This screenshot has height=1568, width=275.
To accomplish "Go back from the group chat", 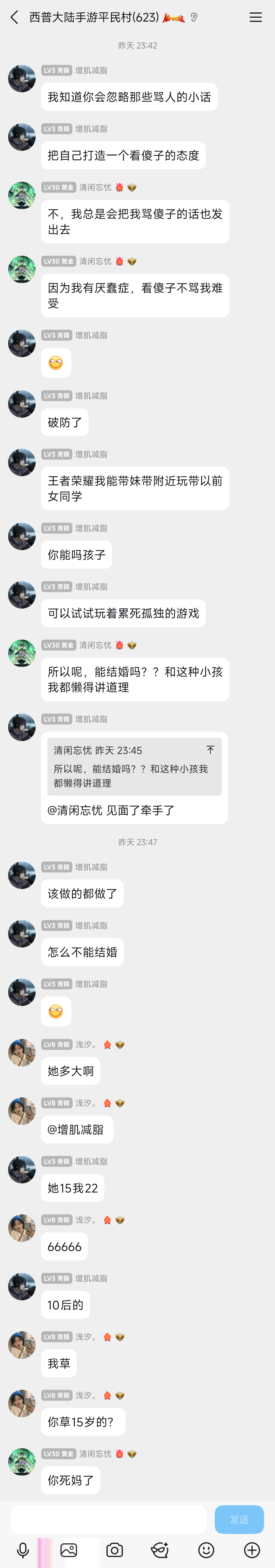I will pyautogui.click(x=15, y=18).
